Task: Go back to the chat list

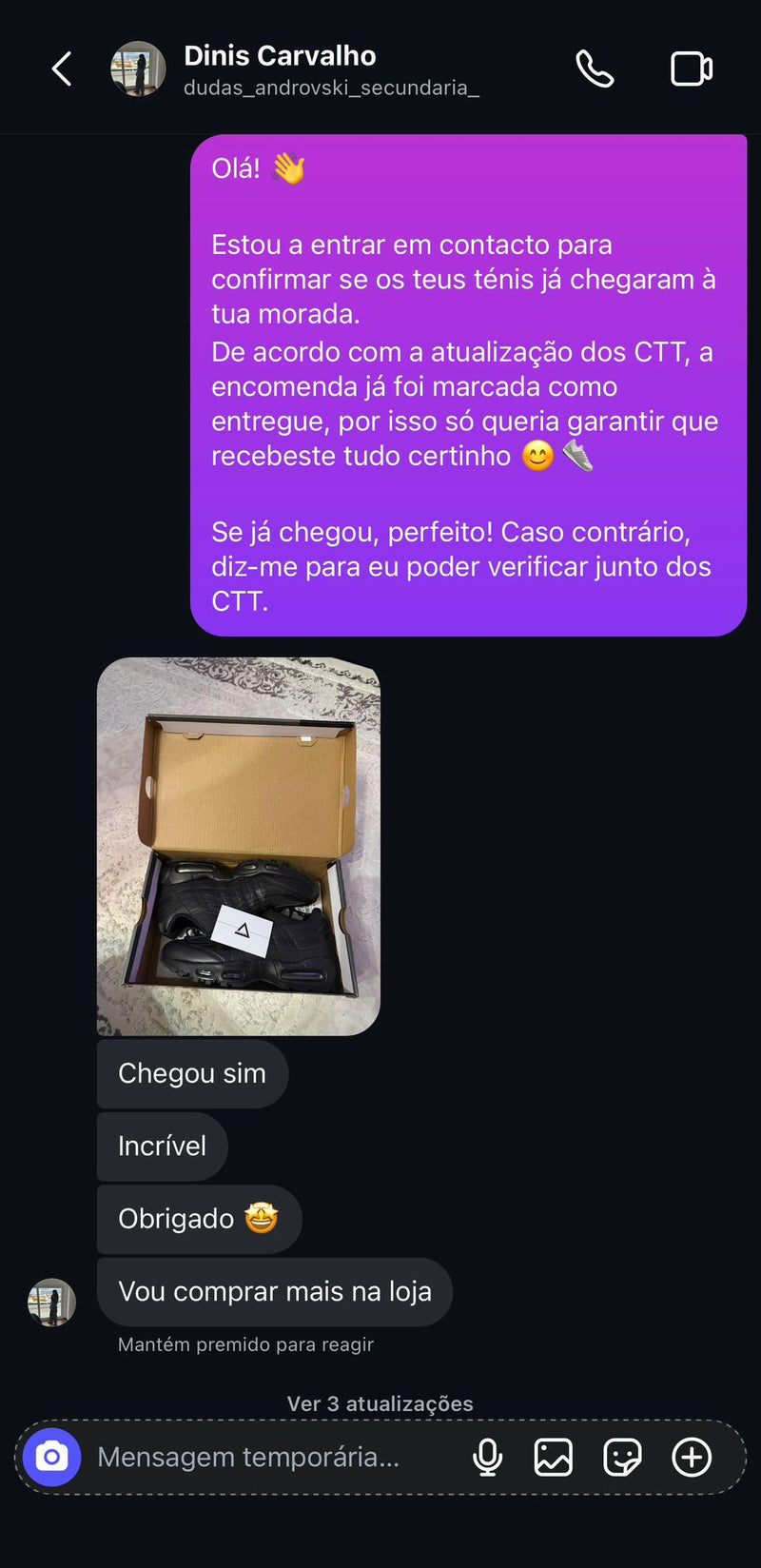Action: pyautogui.click(x=62, y=69)
